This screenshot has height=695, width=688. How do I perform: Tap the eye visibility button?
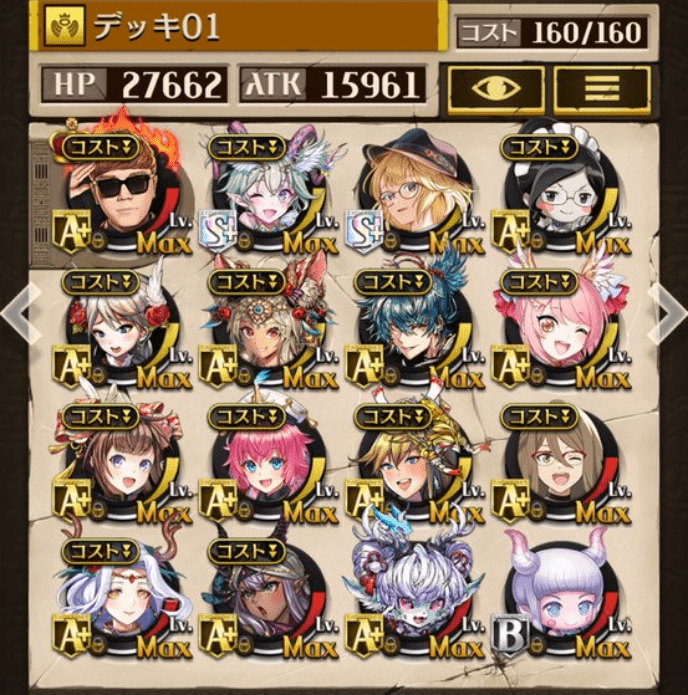(496, 90)
